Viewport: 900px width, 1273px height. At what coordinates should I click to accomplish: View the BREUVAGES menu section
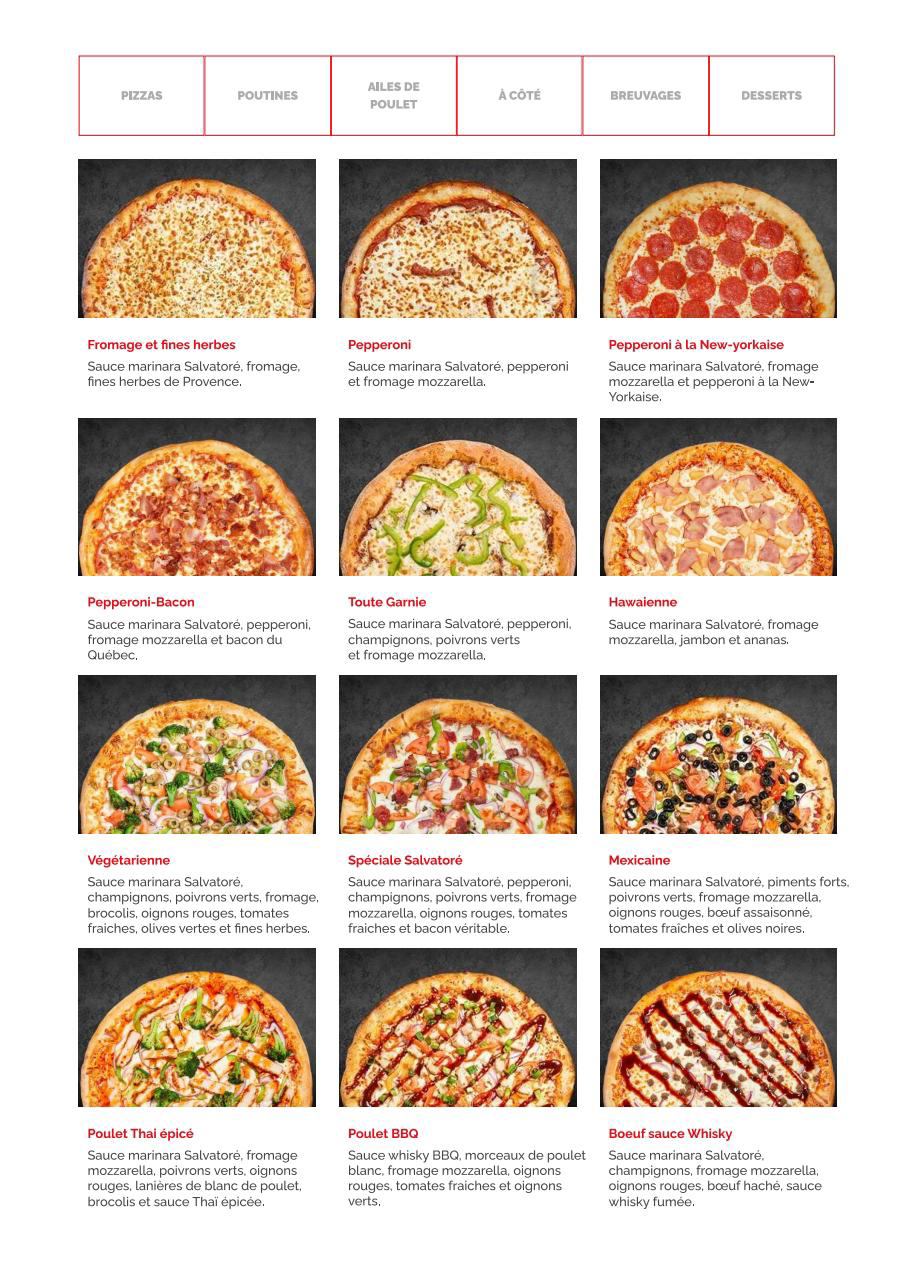pyautogui.click(x=645, y=96)
